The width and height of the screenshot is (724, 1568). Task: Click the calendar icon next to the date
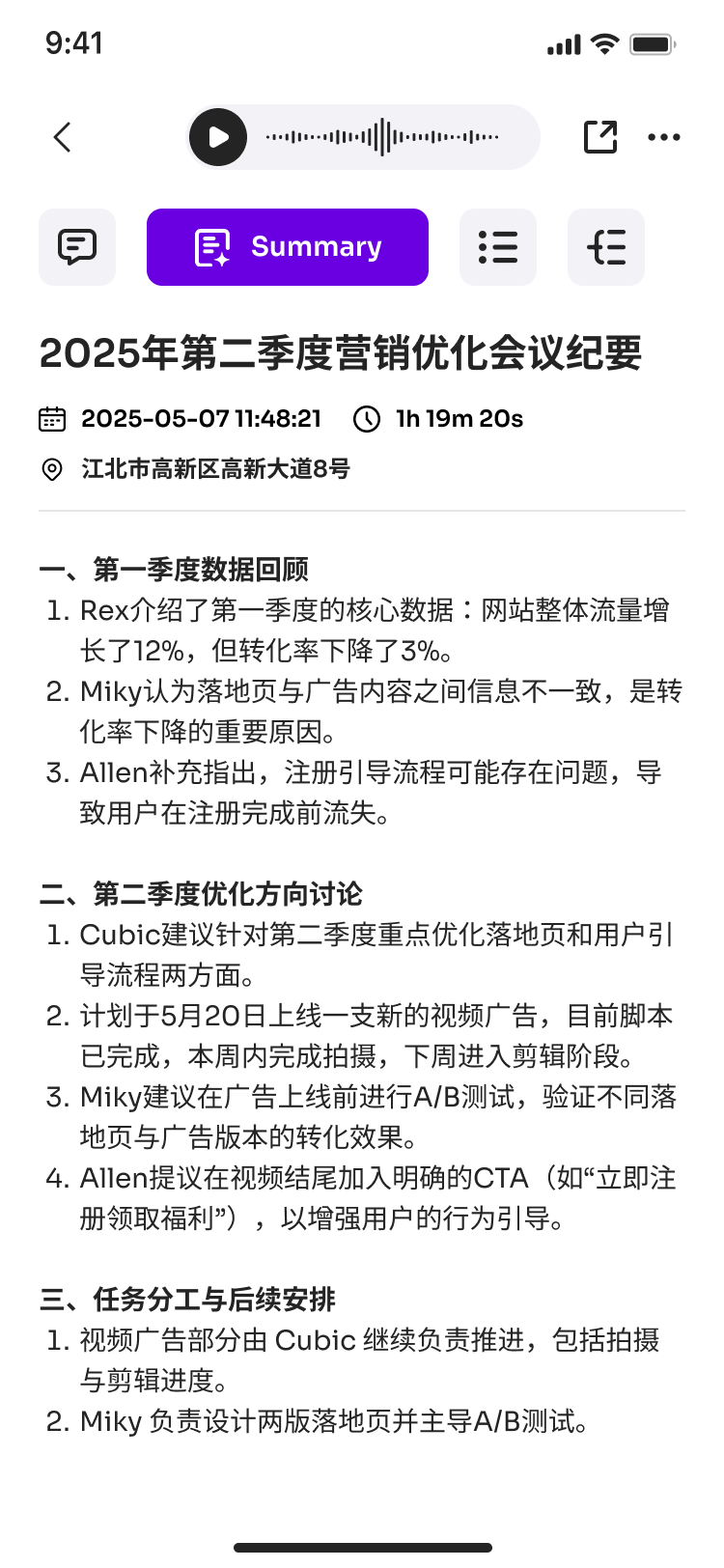pyautogui.click(x=51, y=418)
